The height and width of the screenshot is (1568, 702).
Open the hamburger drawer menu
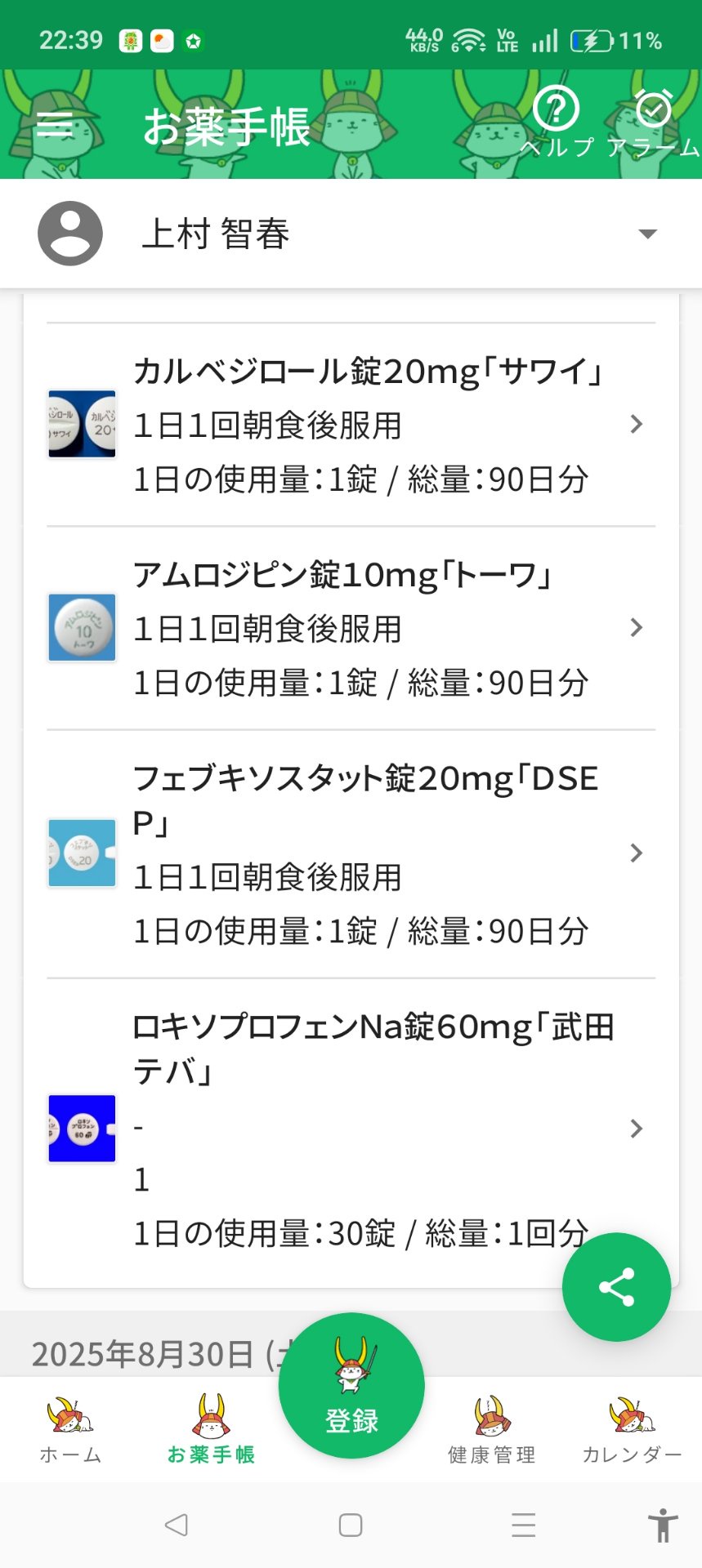[55, 124]
